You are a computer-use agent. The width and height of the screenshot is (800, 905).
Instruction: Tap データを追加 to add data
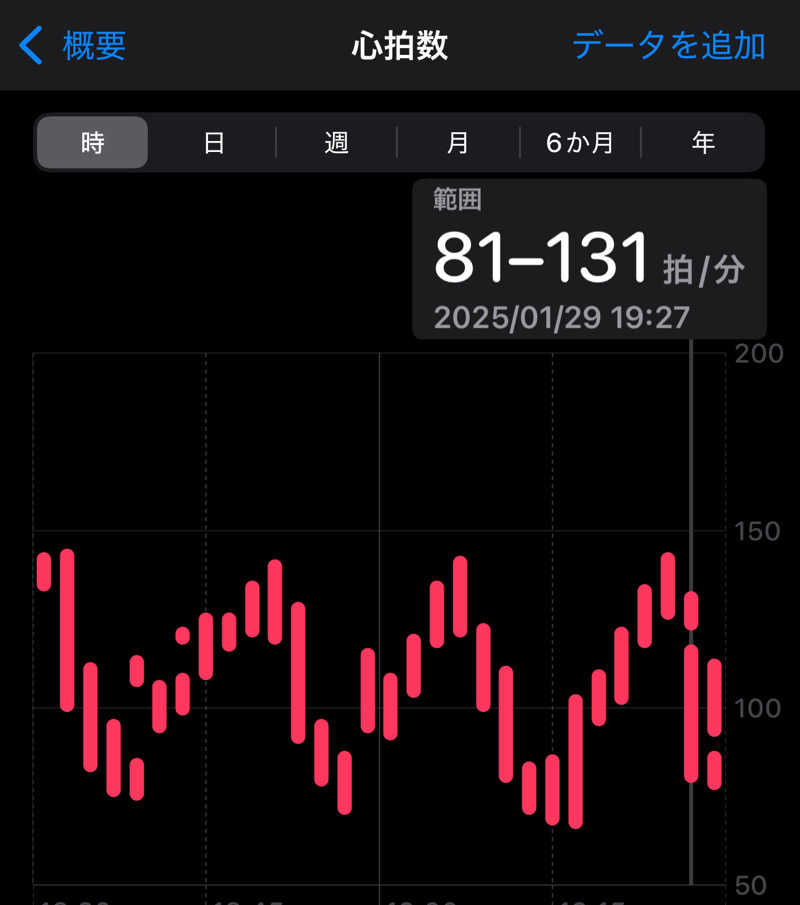click(x=668, y=46)
